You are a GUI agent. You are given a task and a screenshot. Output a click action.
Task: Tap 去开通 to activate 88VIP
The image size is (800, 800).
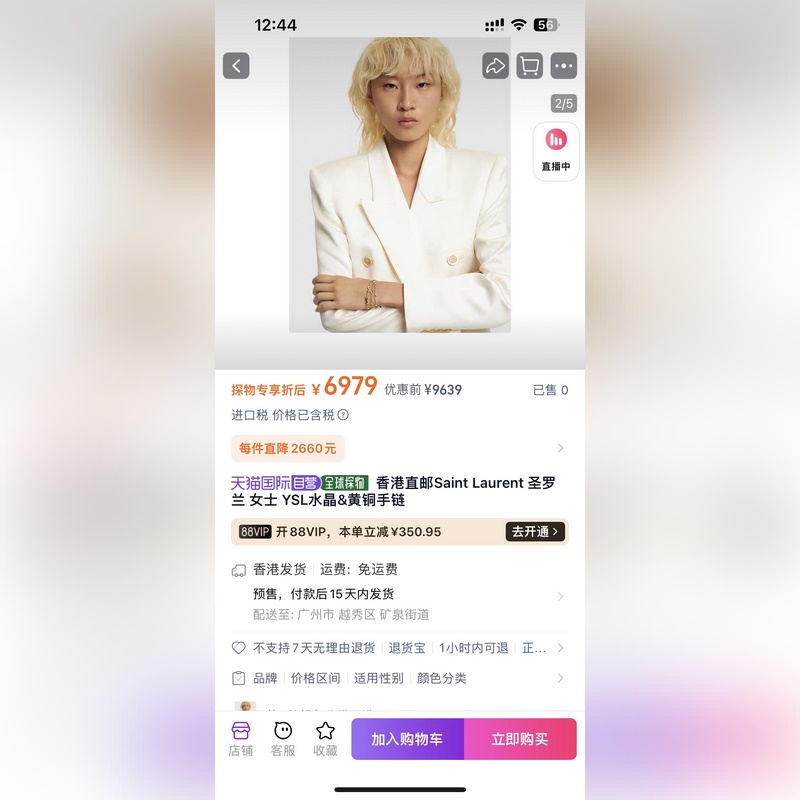[x=535, y=532]
